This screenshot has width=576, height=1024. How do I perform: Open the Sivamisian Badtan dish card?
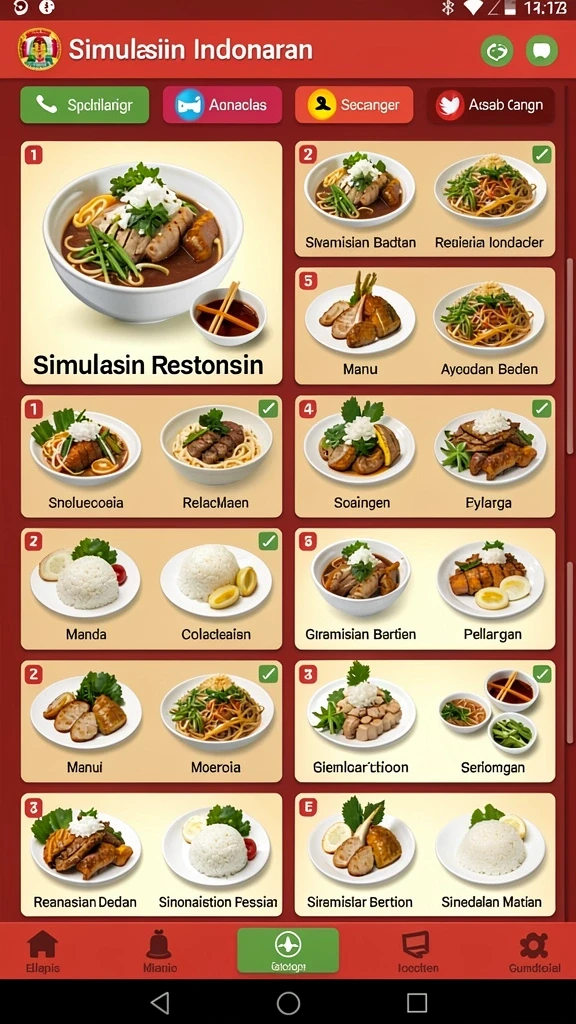tap(360, 199)
